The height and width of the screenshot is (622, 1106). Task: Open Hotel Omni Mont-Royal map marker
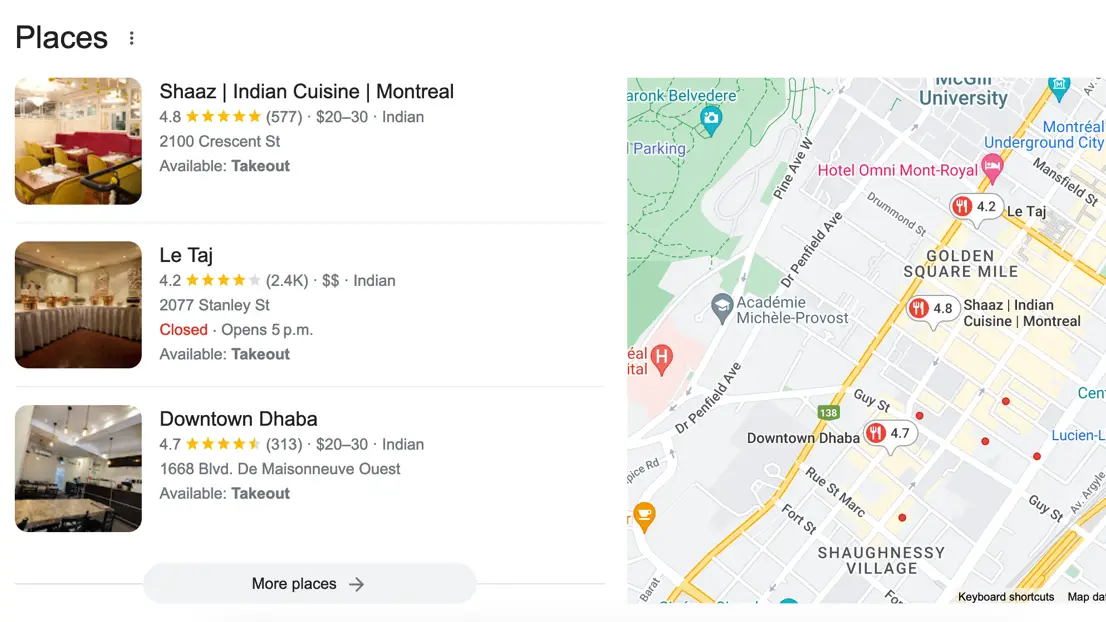pos(992,167)
